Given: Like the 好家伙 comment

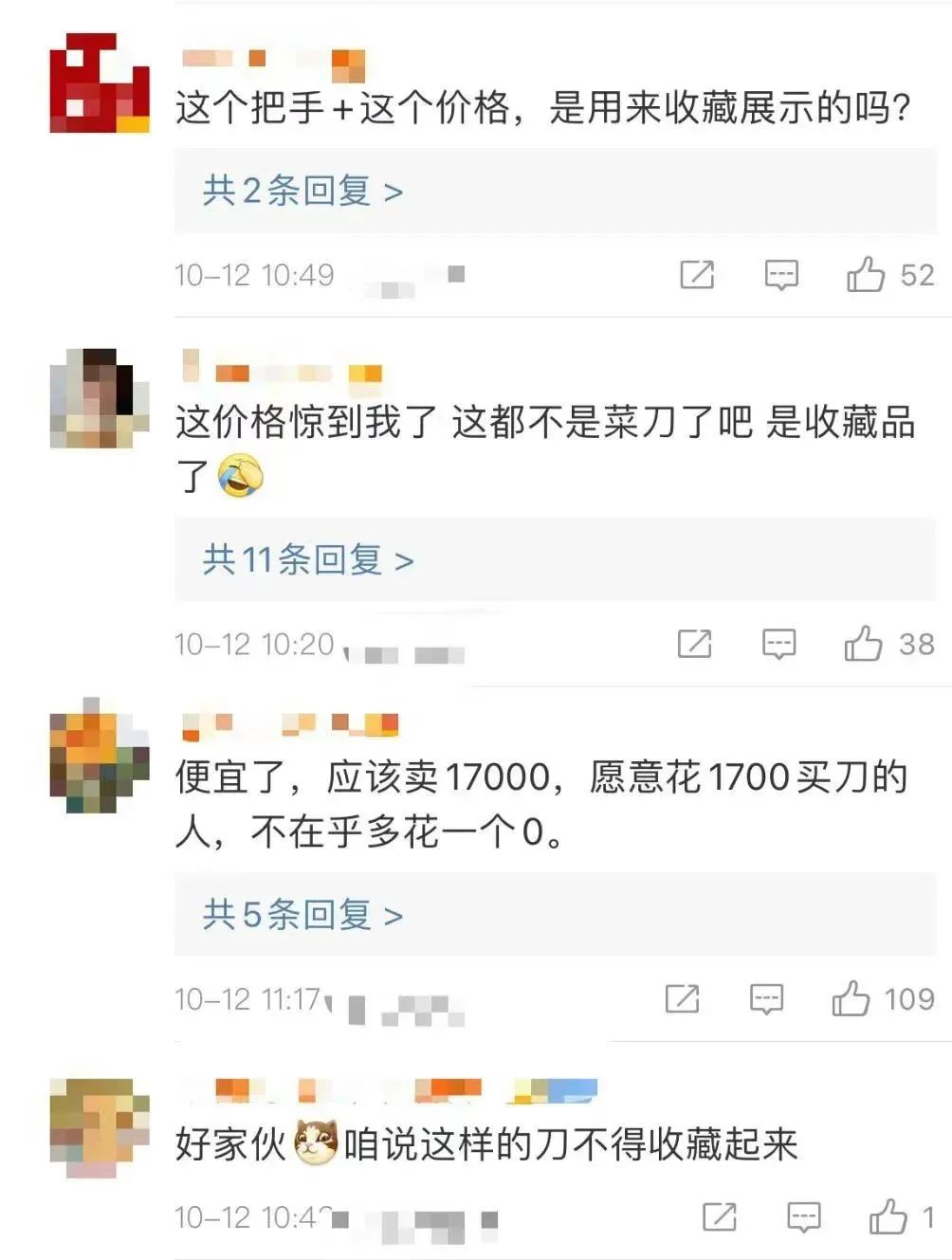Looking at the screenshot, I should (888, 1216).
